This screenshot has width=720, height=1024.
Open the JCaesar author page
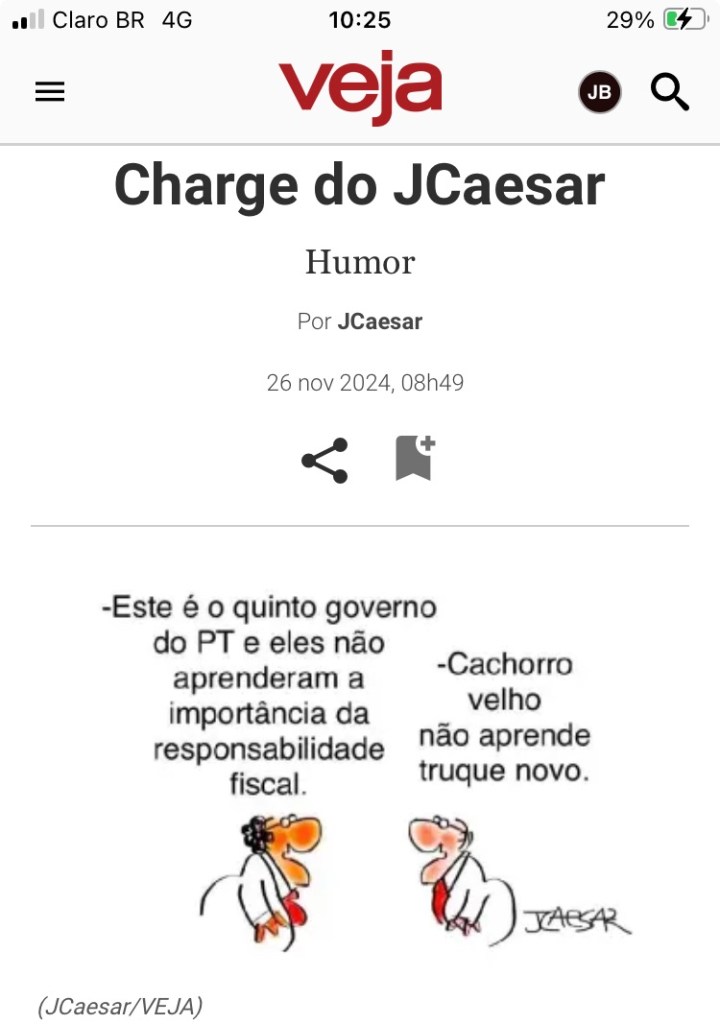click(380, 322)
